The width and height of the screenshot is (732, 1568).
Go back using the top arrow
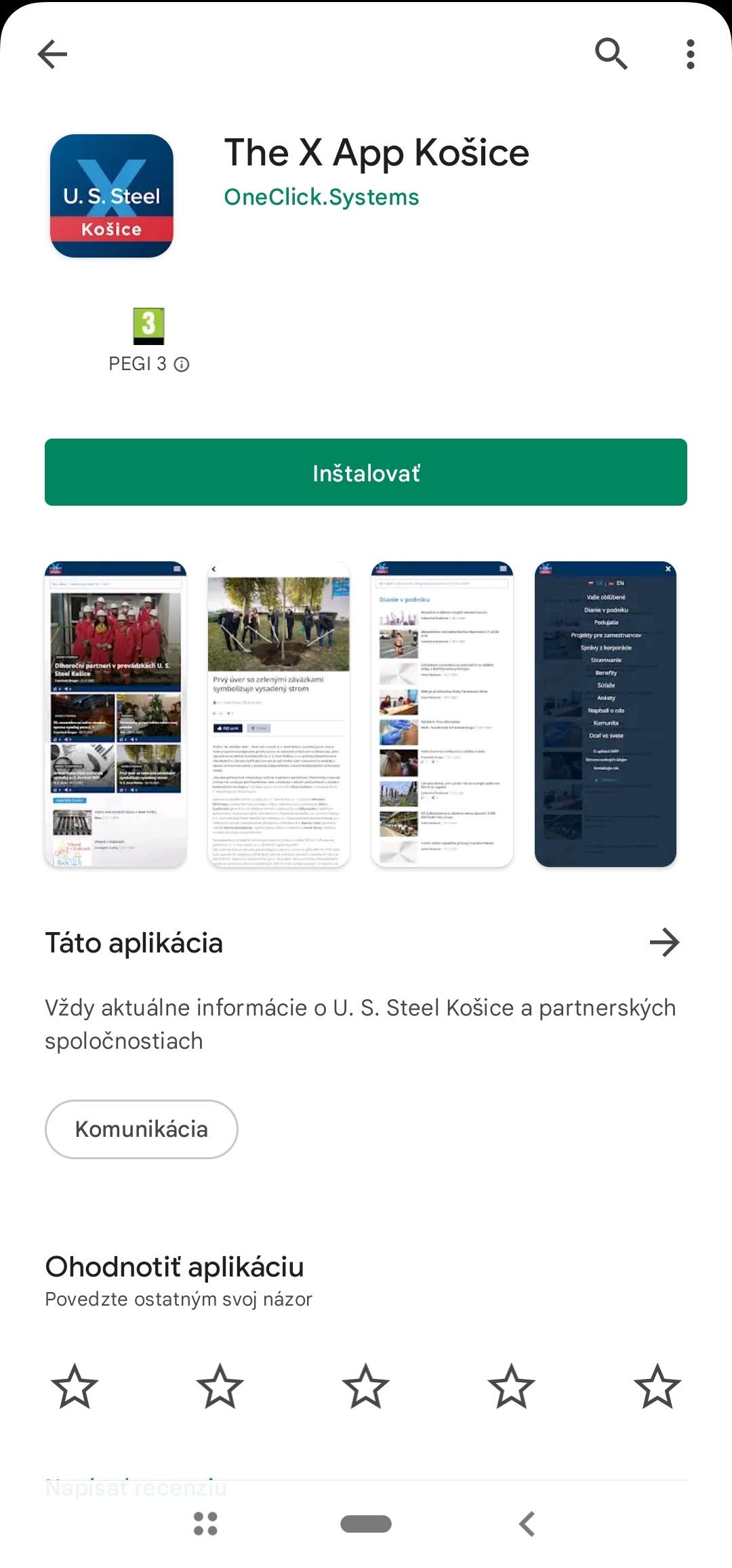click(52, 54)
